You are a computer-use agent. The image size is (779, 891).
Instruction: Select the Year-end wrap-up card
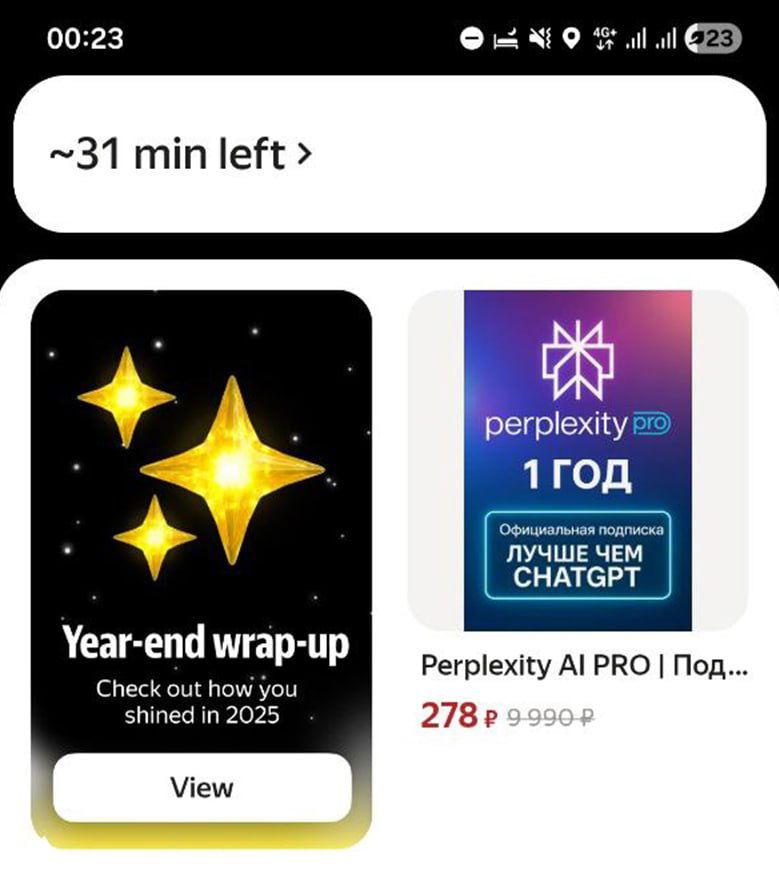coord(200,560)
